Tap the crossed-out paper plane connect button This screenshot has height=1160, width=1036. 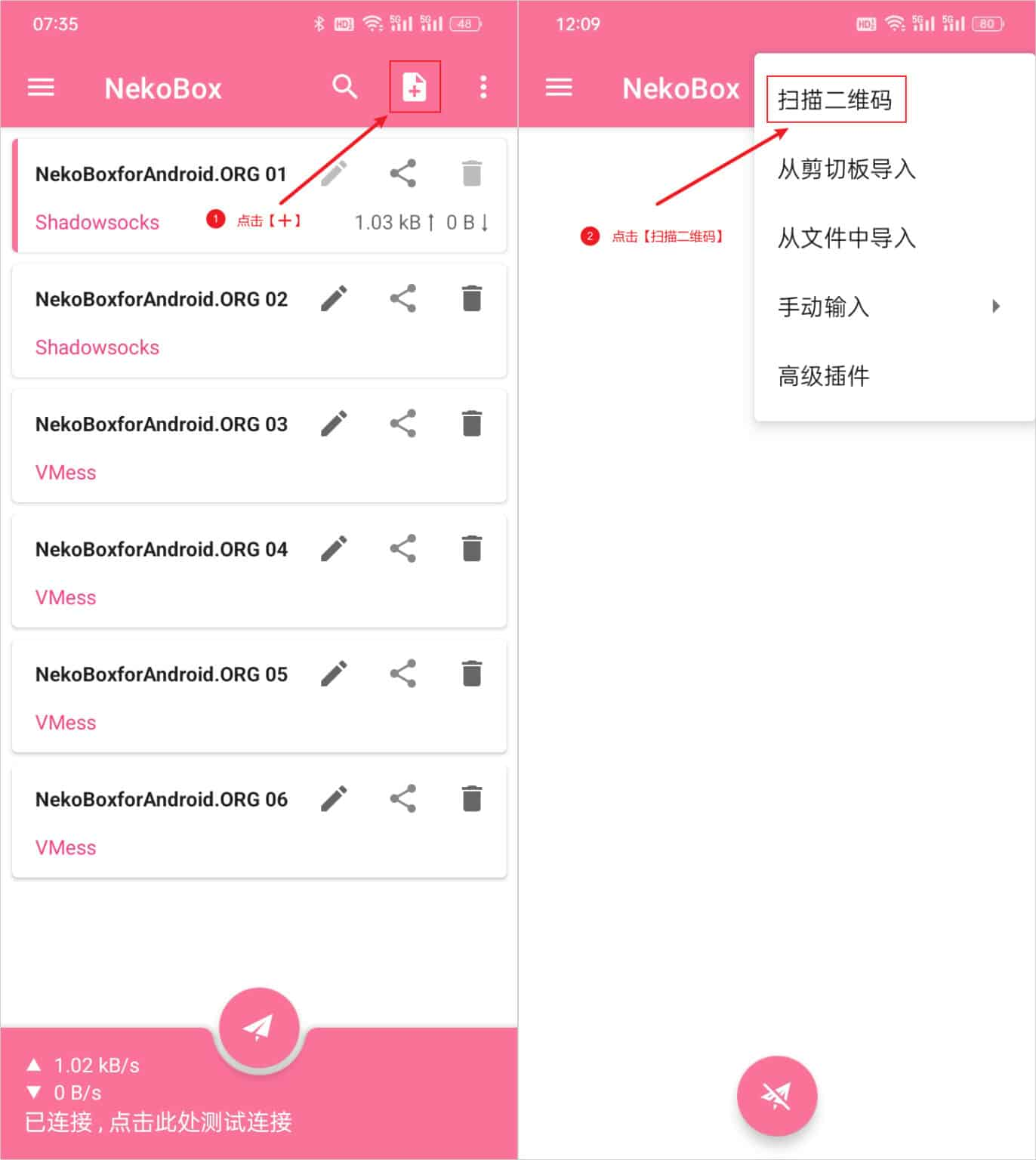pyautogui.click(x=776, y=1095)
